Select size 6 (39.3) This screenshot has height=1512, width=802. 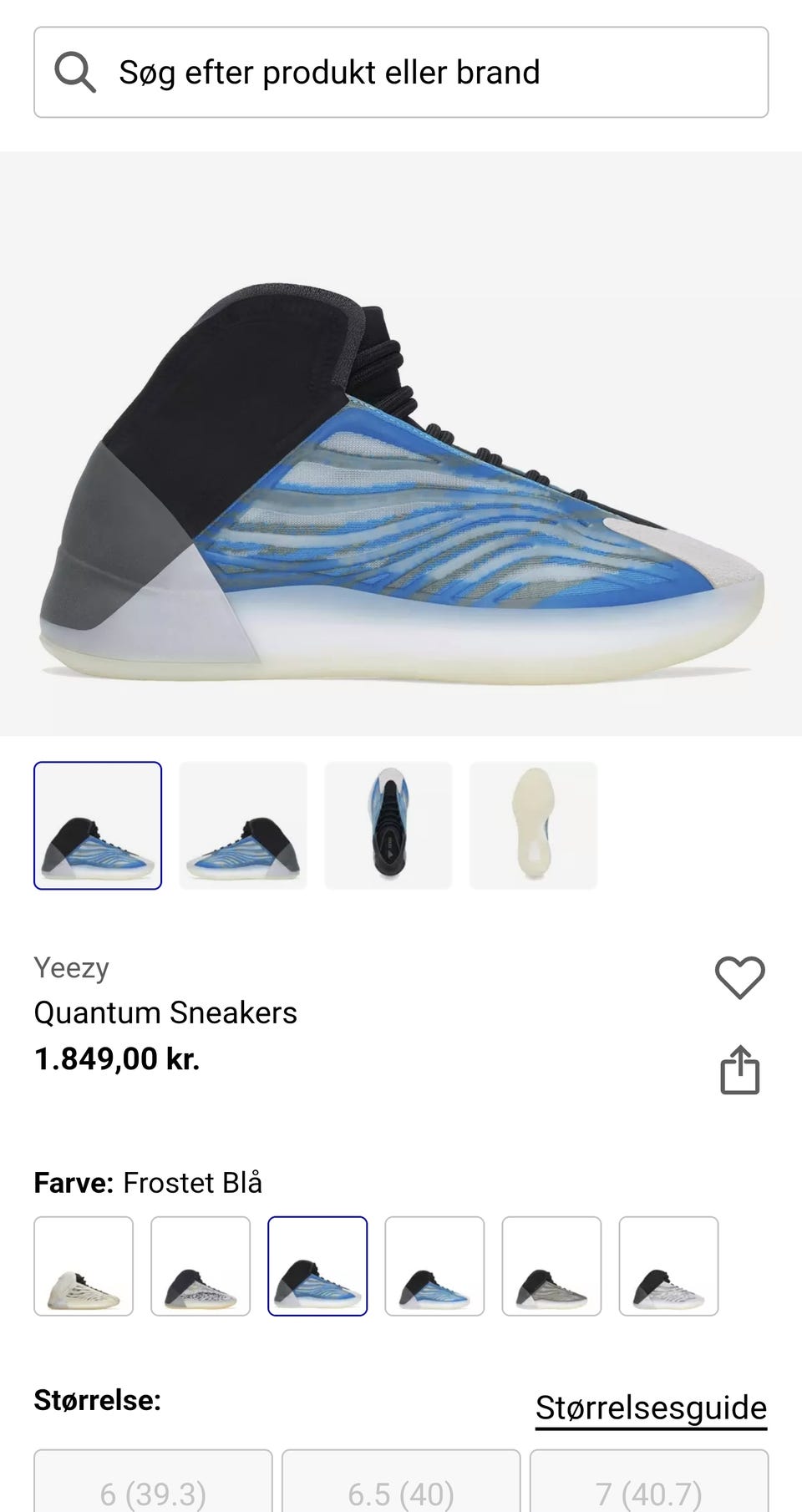[x=153, y=1487]
